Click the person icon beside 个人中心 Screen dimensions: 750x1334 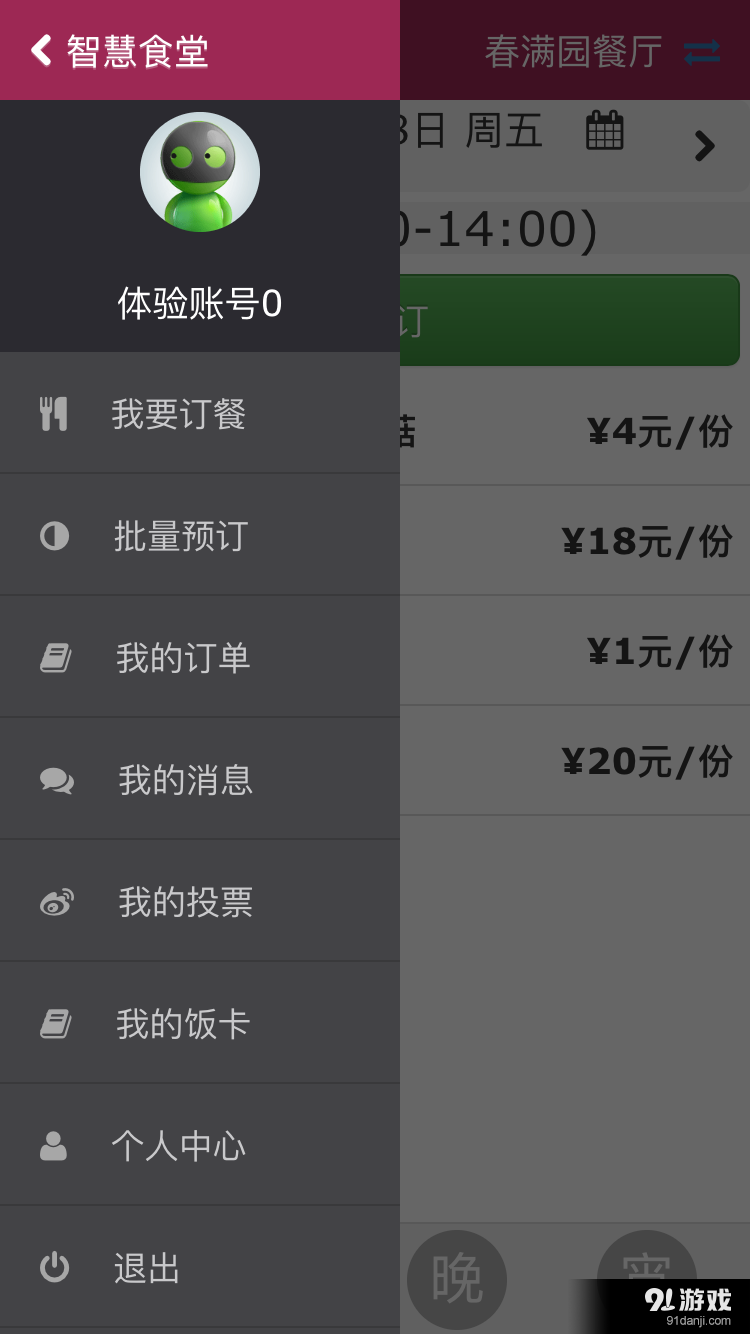click(55, 1146)
